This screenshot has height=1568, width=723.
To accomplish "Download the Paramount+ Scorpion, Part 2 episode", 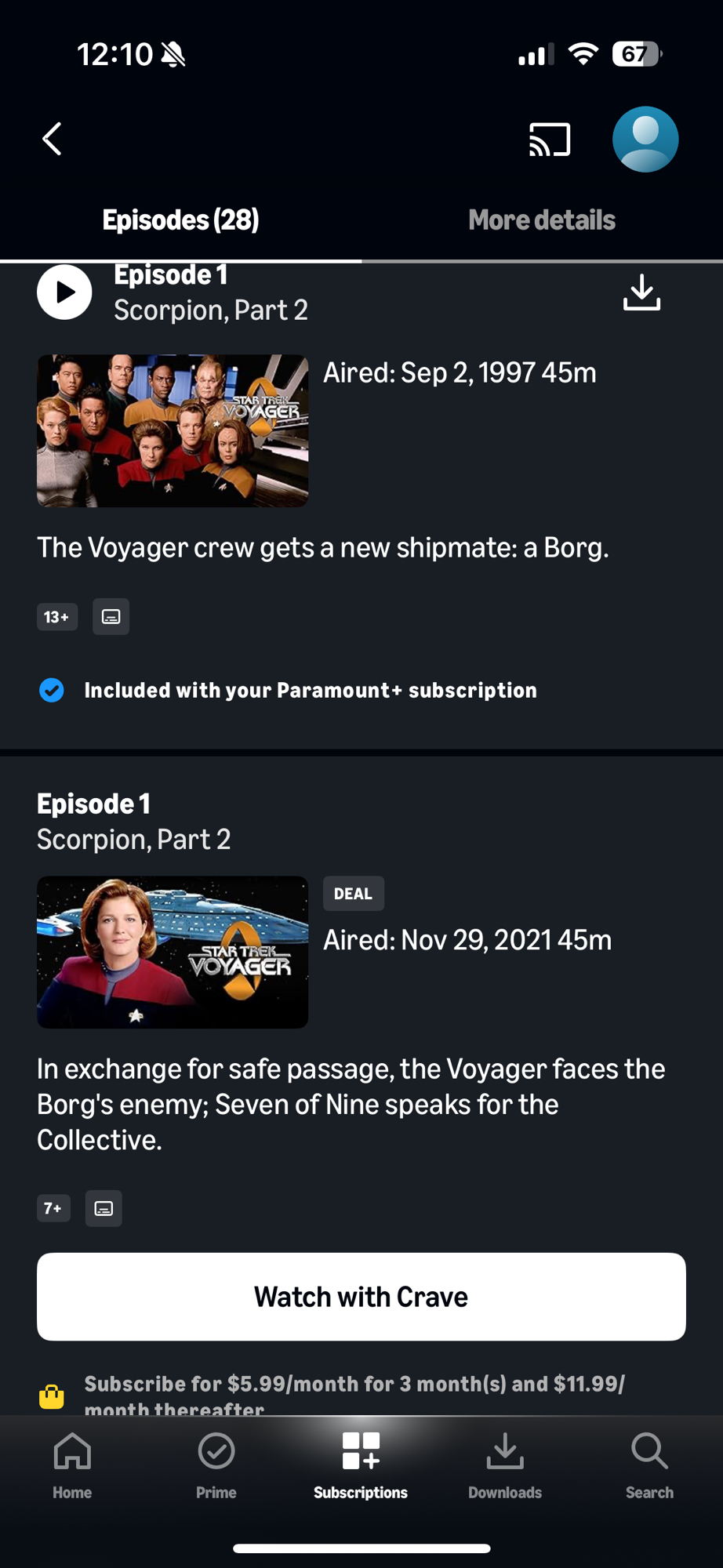I will pos(641,292).
